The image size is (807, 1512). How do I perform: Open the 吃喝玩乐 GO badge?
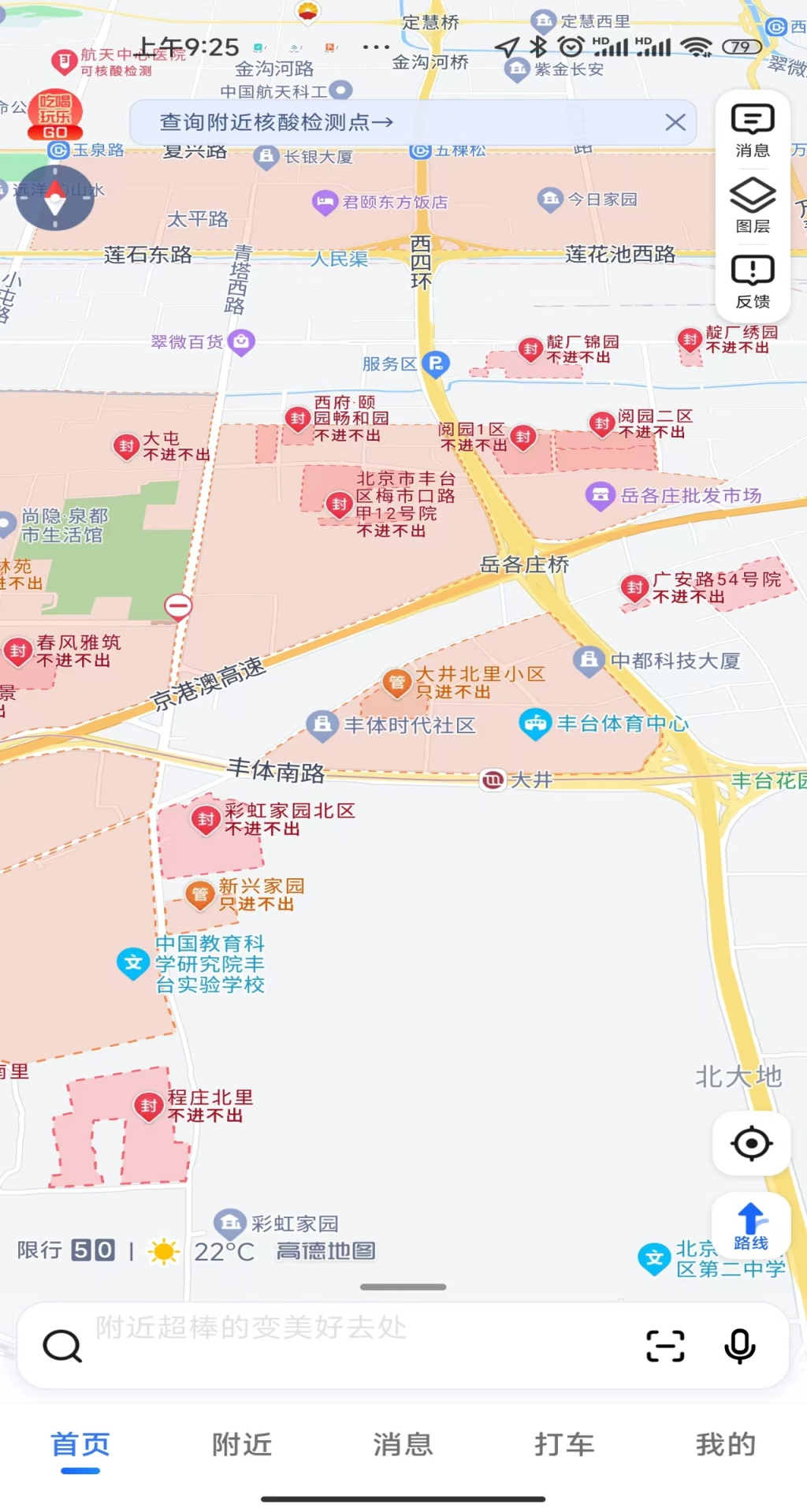coord(55,114)
